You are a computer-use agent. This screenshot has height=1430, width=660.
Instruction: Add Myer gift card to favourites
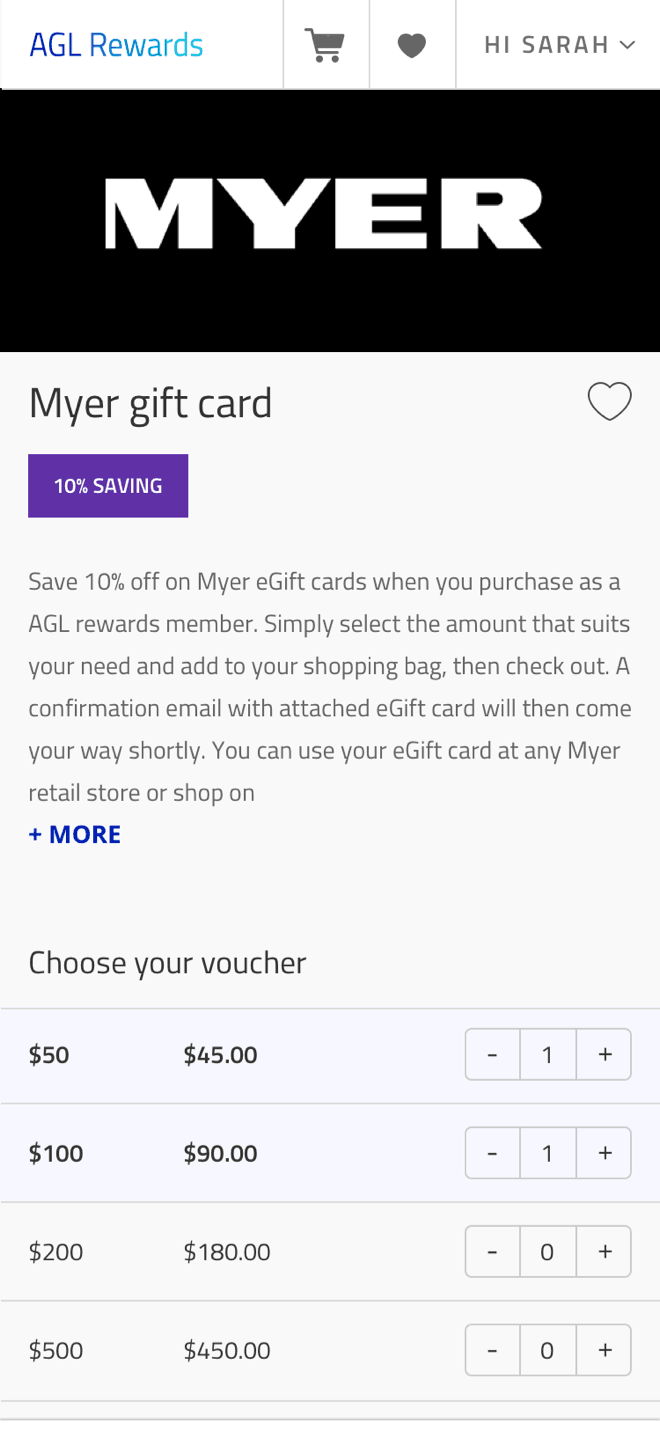pos(609,402)
